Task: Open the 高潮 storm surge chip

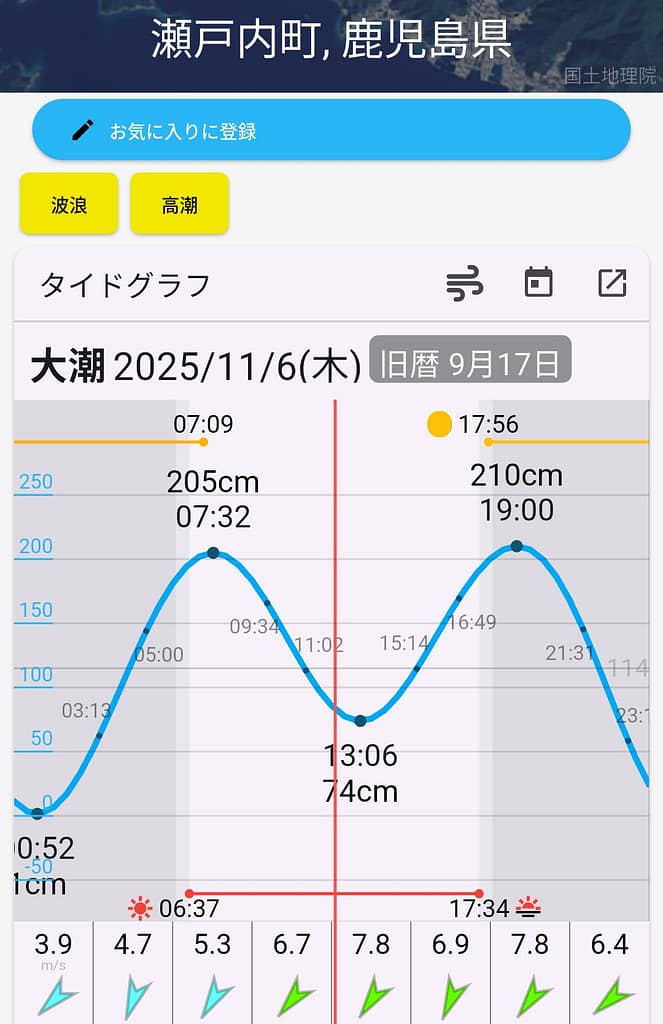Action: pos(180,204)
